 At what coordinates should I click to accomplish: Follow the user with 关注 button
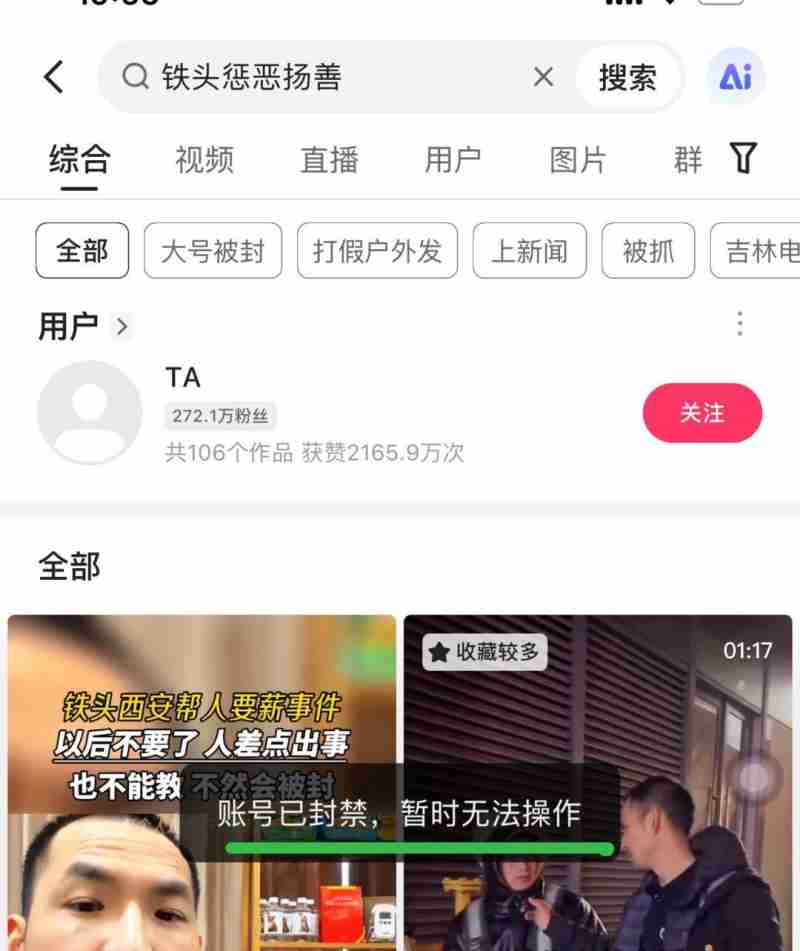point(702,413)
